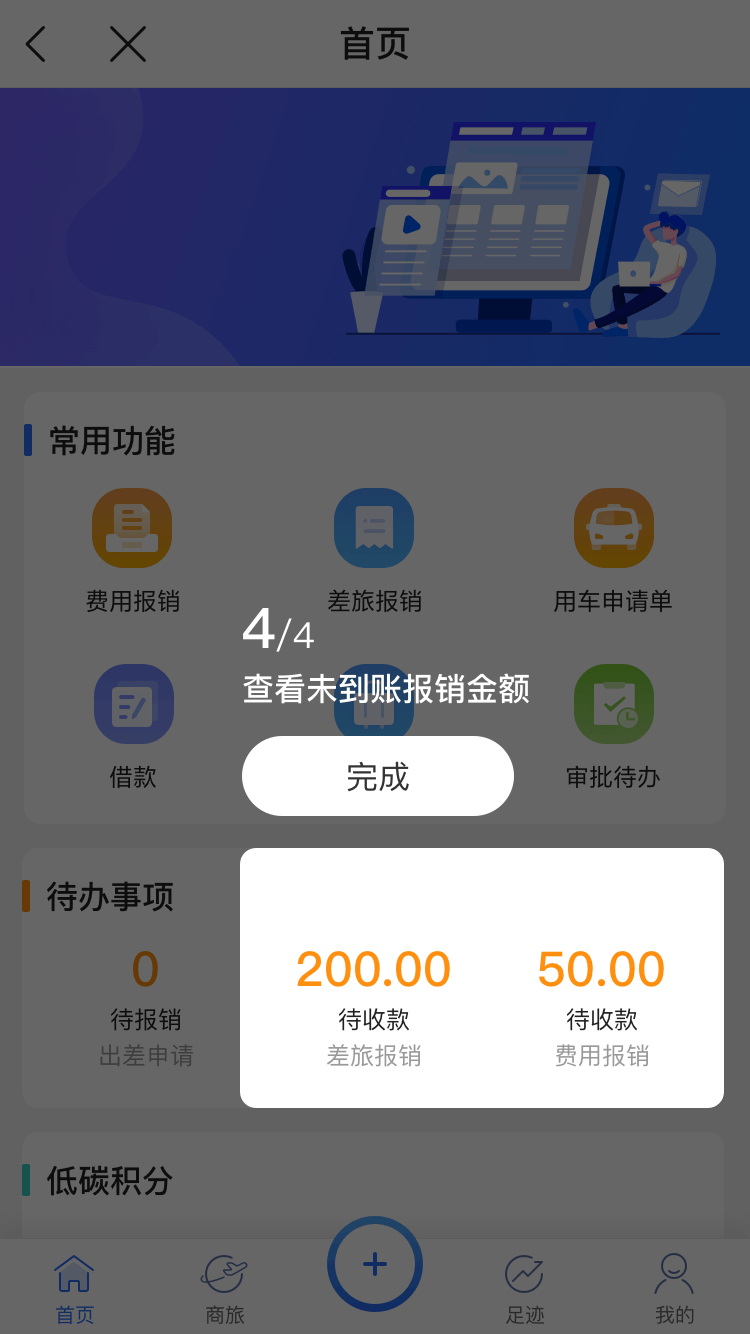View 200.00 待收款 差旅报销
This screenshot has height=1334, width=750.
pyautogui.click(x=373, y=1003)
